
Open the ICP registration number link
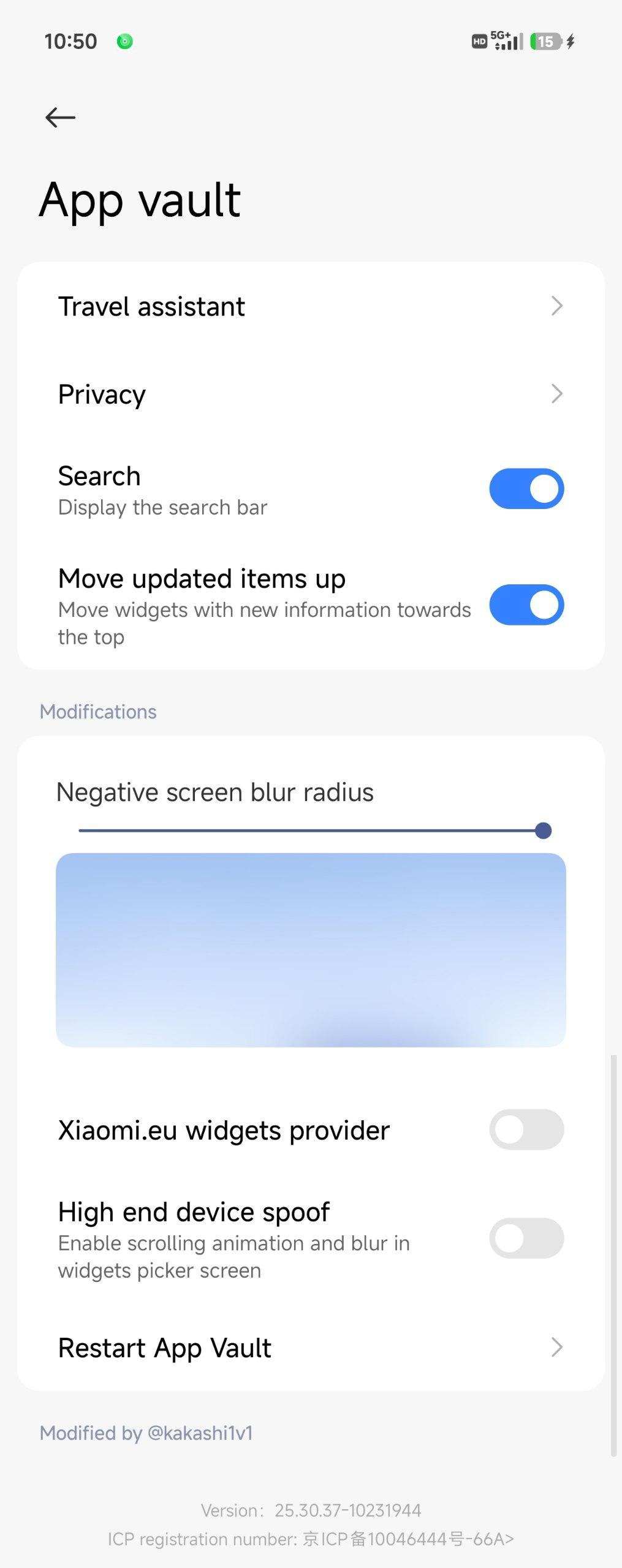(x=311, y=1539)
